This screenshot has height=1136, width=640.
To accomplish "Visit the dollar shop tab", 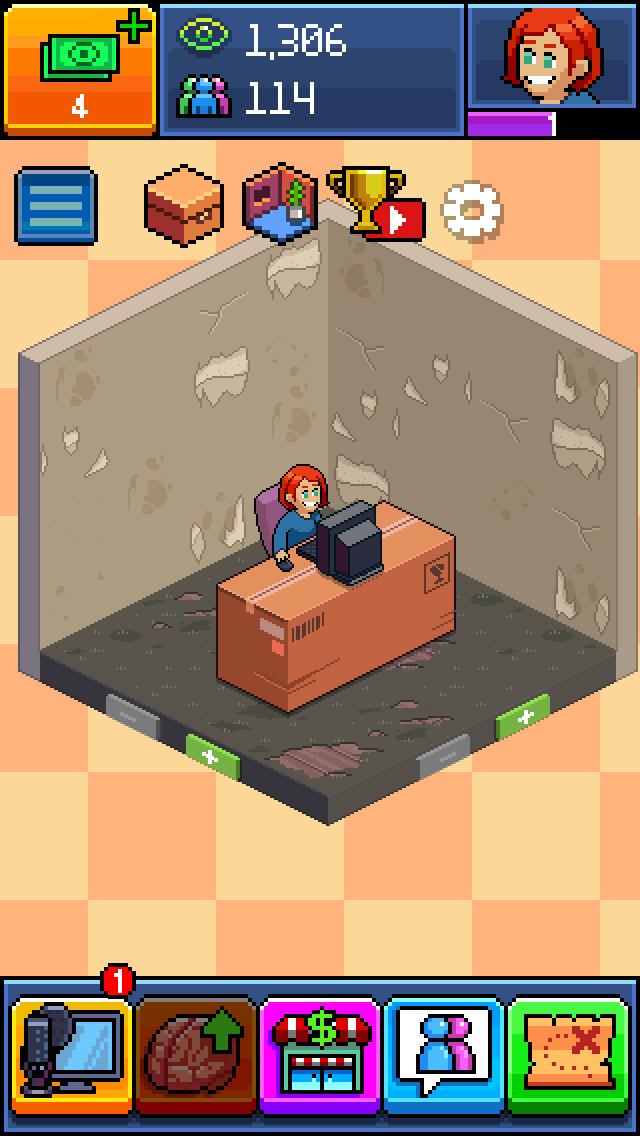I will click(x=320, y=1056).
